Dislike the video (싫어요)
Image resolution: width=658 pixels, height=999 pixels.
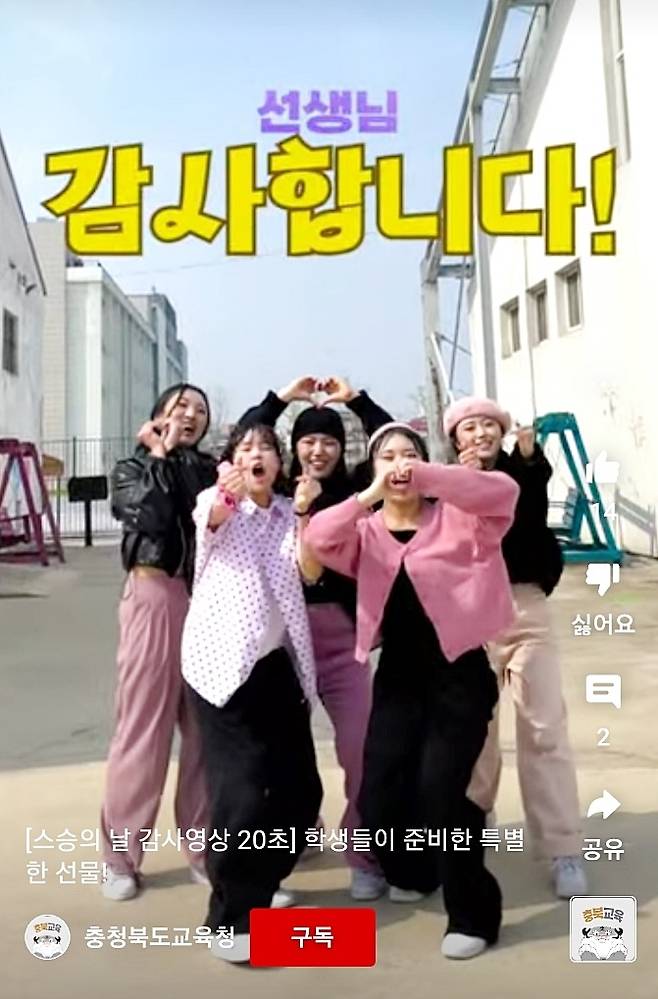(602, 580)
